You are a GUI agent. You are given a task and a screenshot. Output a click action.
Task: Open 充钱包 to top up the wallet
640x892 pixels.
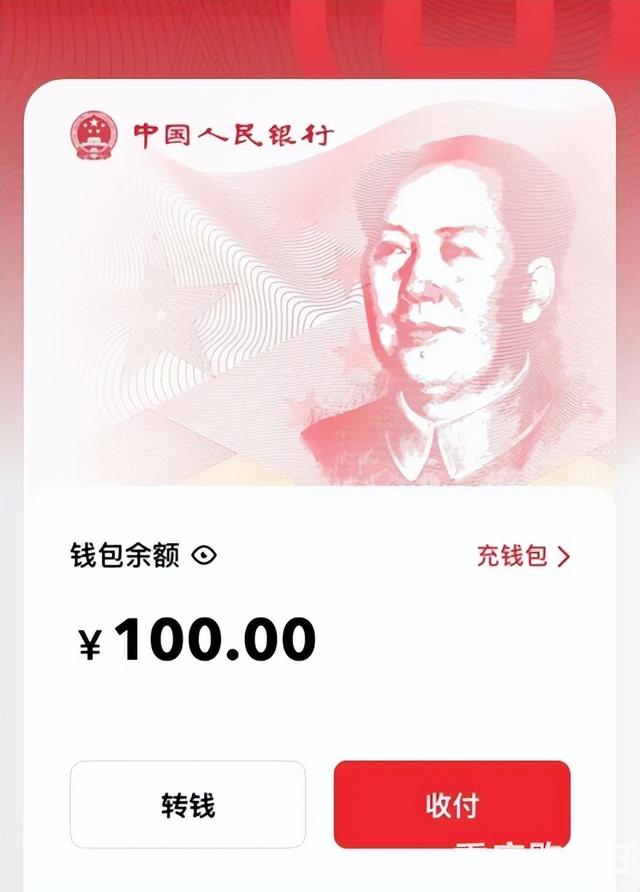coord(522,556)
